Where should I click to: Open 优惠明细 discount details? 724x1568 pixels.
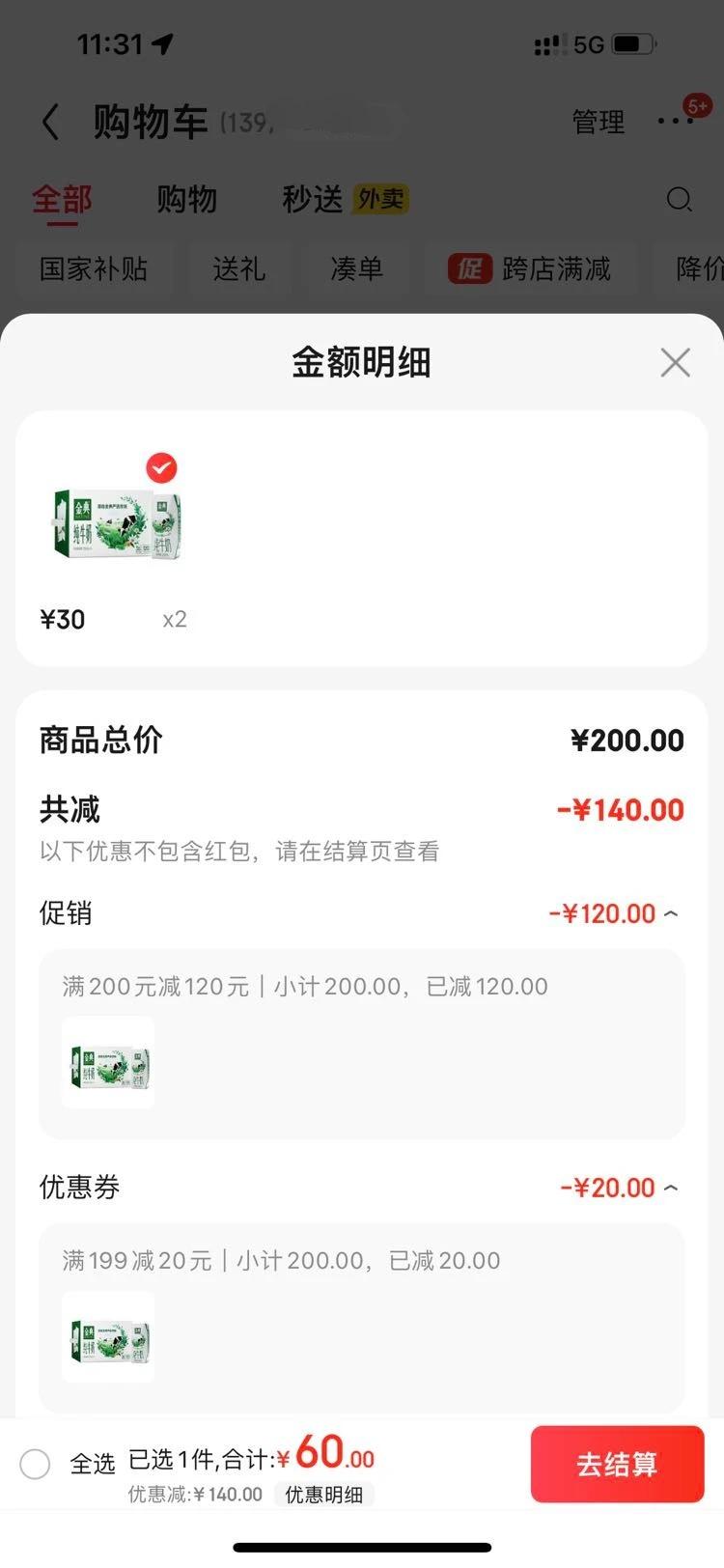click(324, 1495)
